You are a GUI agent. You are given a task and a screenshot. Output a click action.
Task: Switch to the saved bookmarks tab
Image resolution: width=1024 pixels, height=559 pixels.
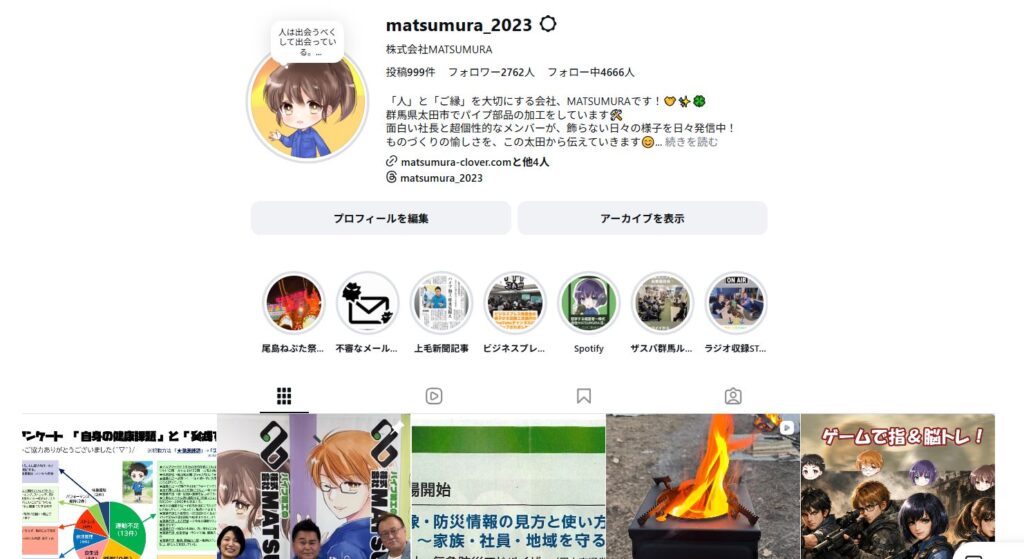pyautogui.click(x=584, y=396)
